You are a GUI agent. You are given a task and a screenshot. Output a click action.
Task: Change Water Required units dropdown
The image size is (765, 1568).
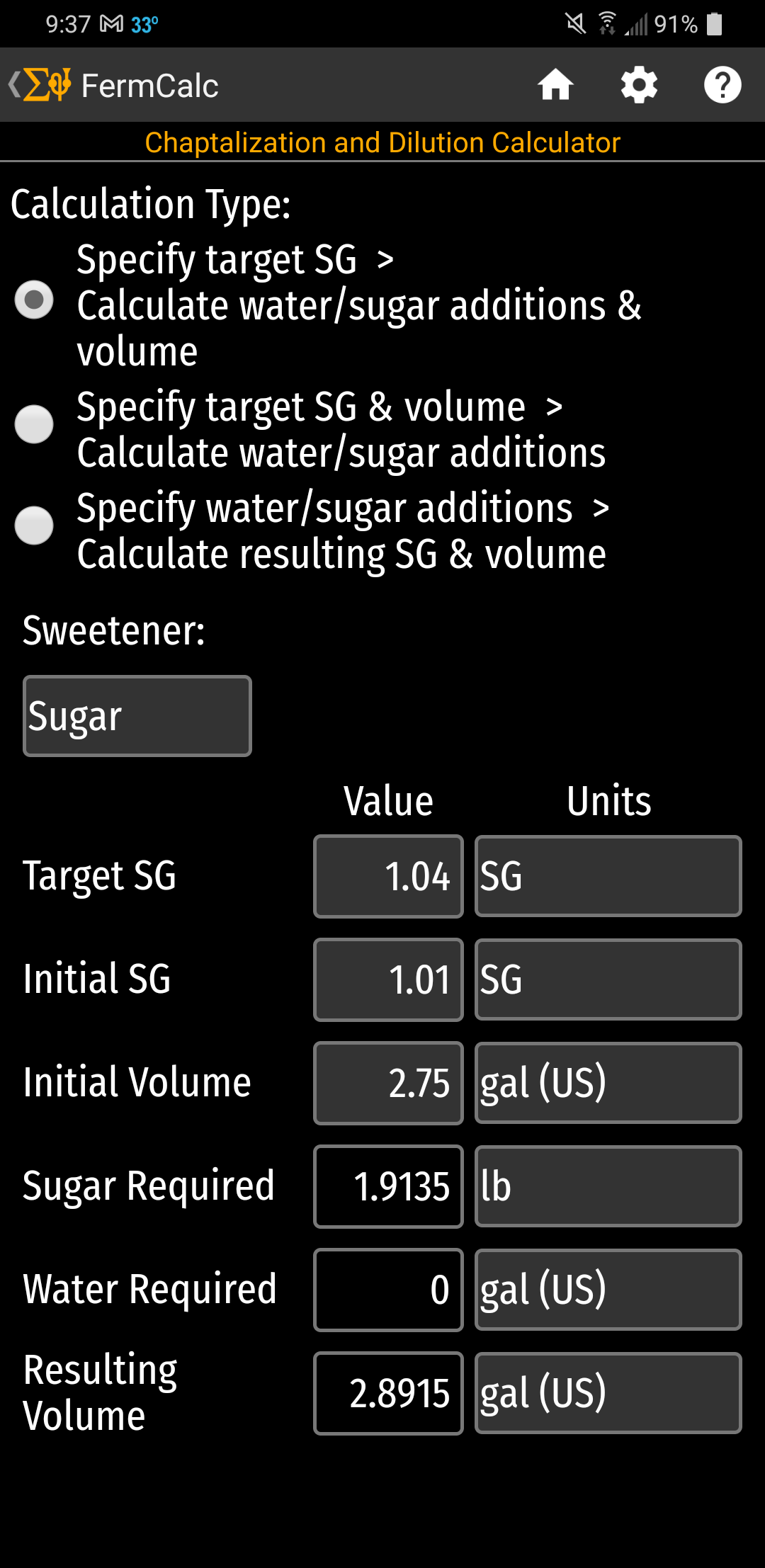coord(608,1290)
